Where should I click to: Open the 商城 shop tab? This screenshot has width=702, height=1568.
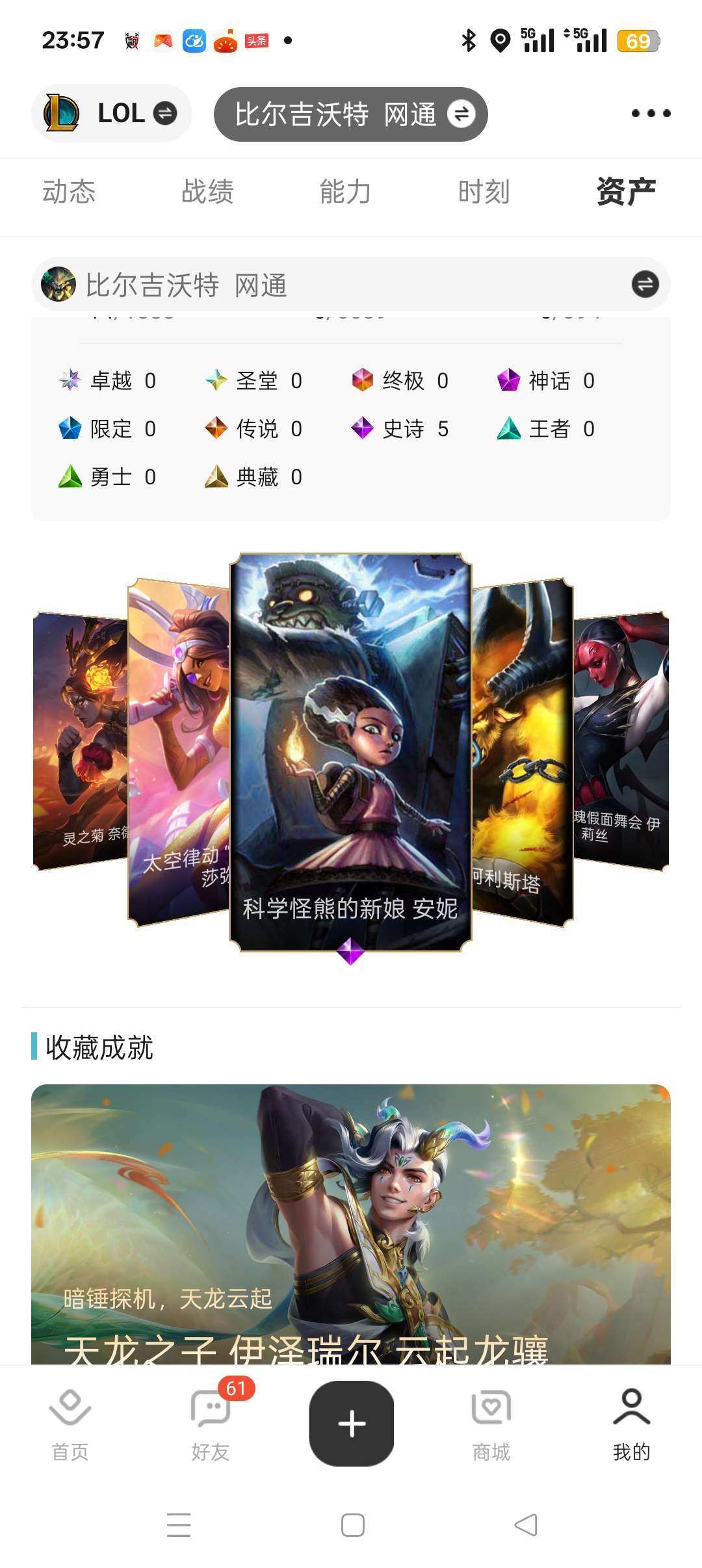click(x=491, y=1422)
